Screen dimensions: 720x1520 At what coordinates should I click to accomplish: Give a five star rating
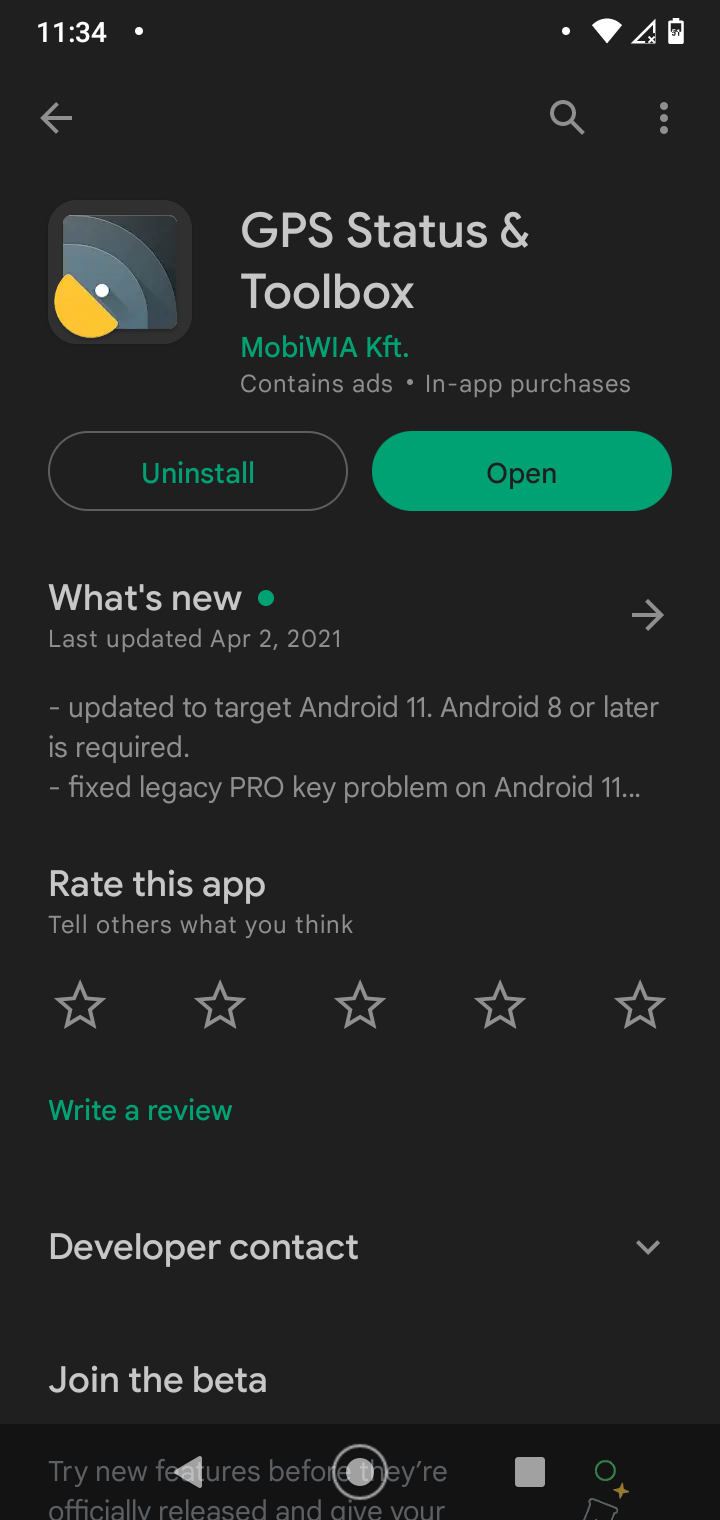(640, 1005)
